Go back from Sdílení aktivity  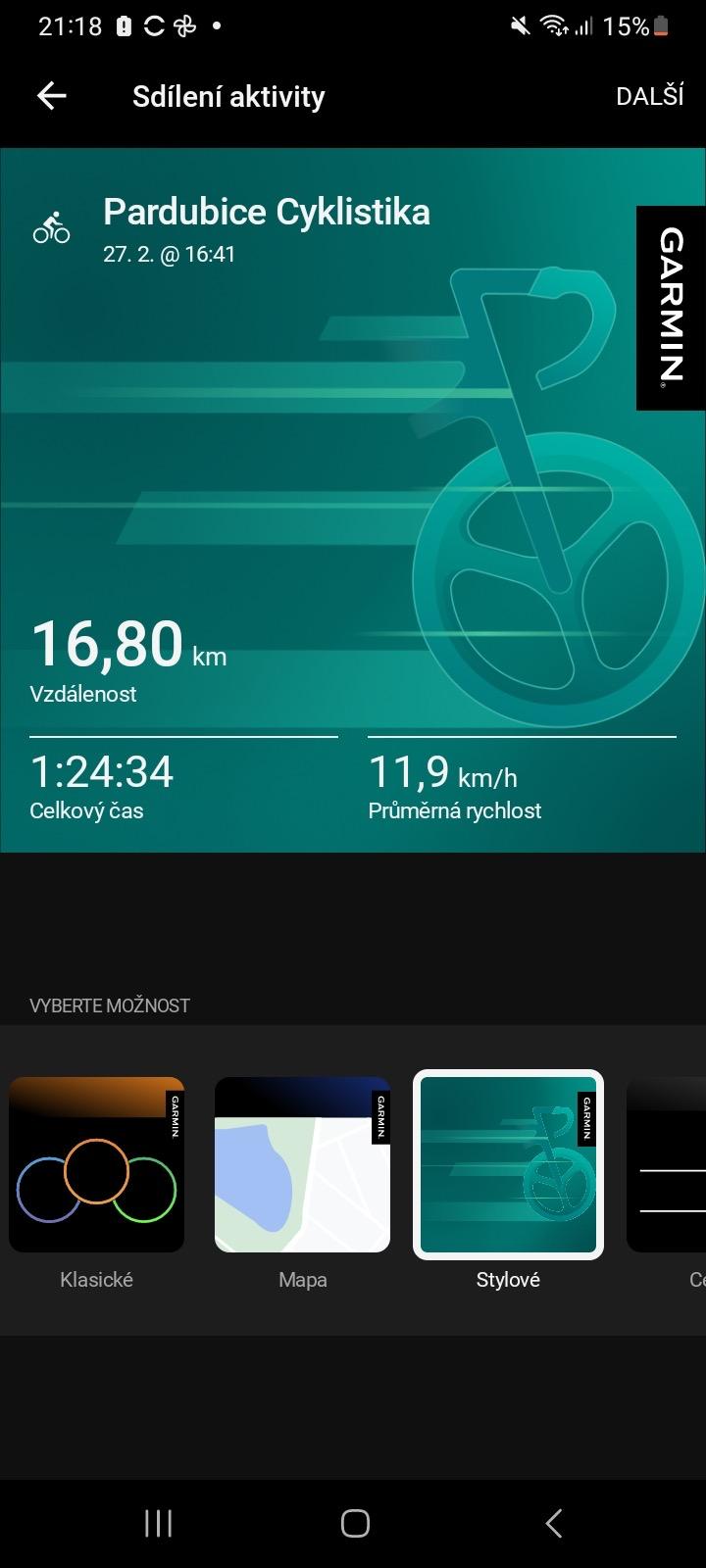pos(51,96)
